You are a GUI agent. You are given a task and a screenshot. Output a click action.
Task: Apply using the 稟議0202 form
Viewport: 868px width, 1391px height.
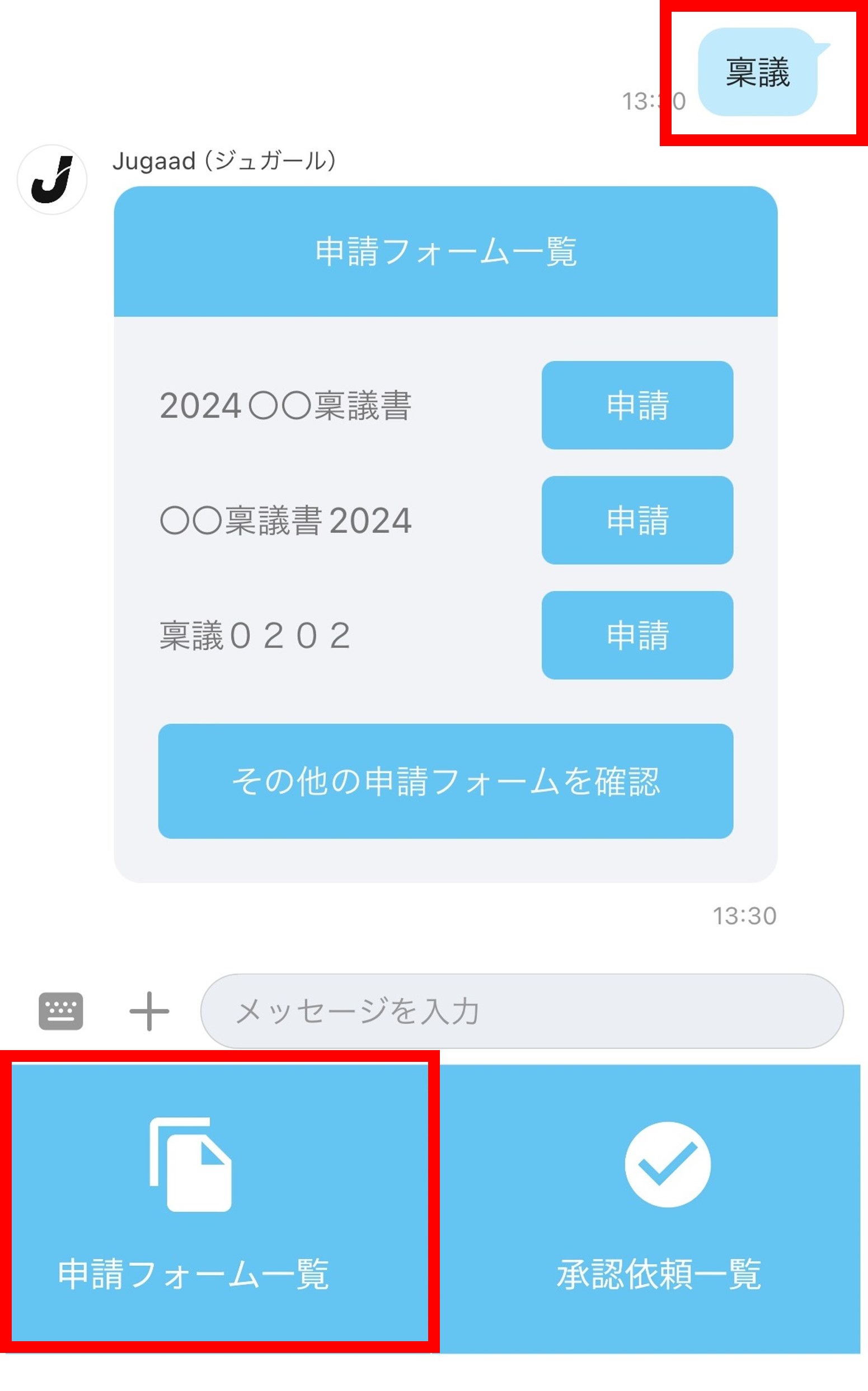click(x=637, y=635)
